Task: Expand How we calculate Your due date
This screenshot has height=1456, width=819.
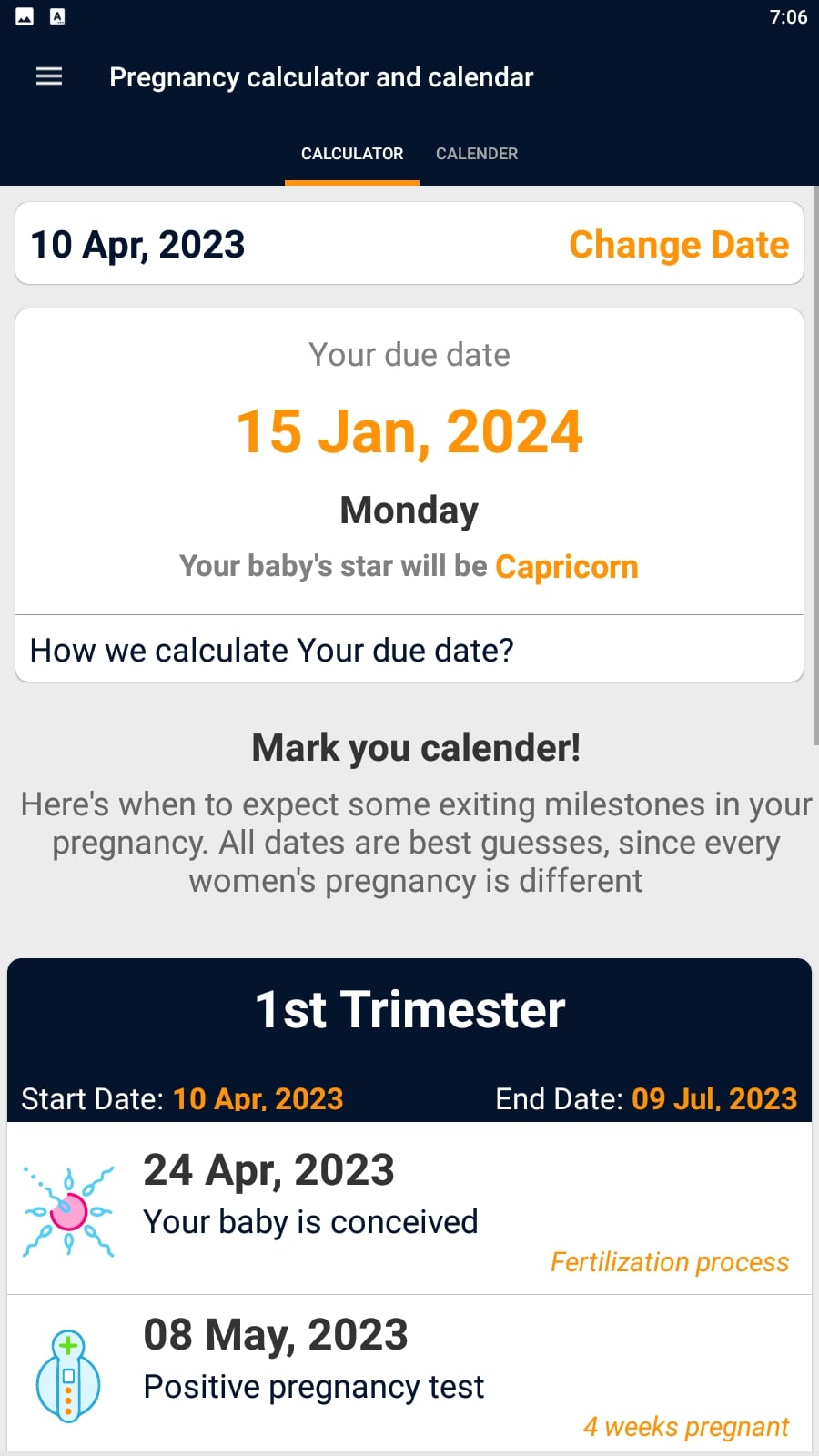Action: 409,650
